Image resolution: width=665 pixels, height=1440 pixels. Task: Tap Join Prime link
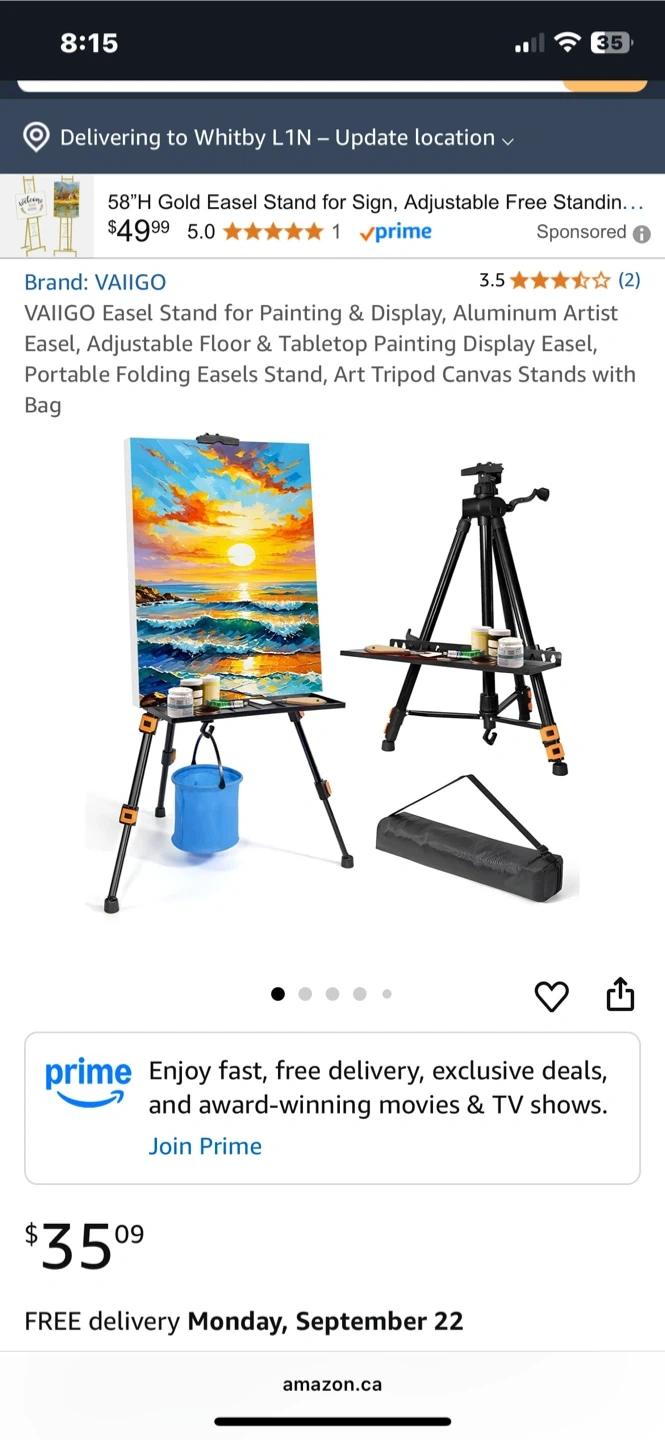pos(205,1146)
